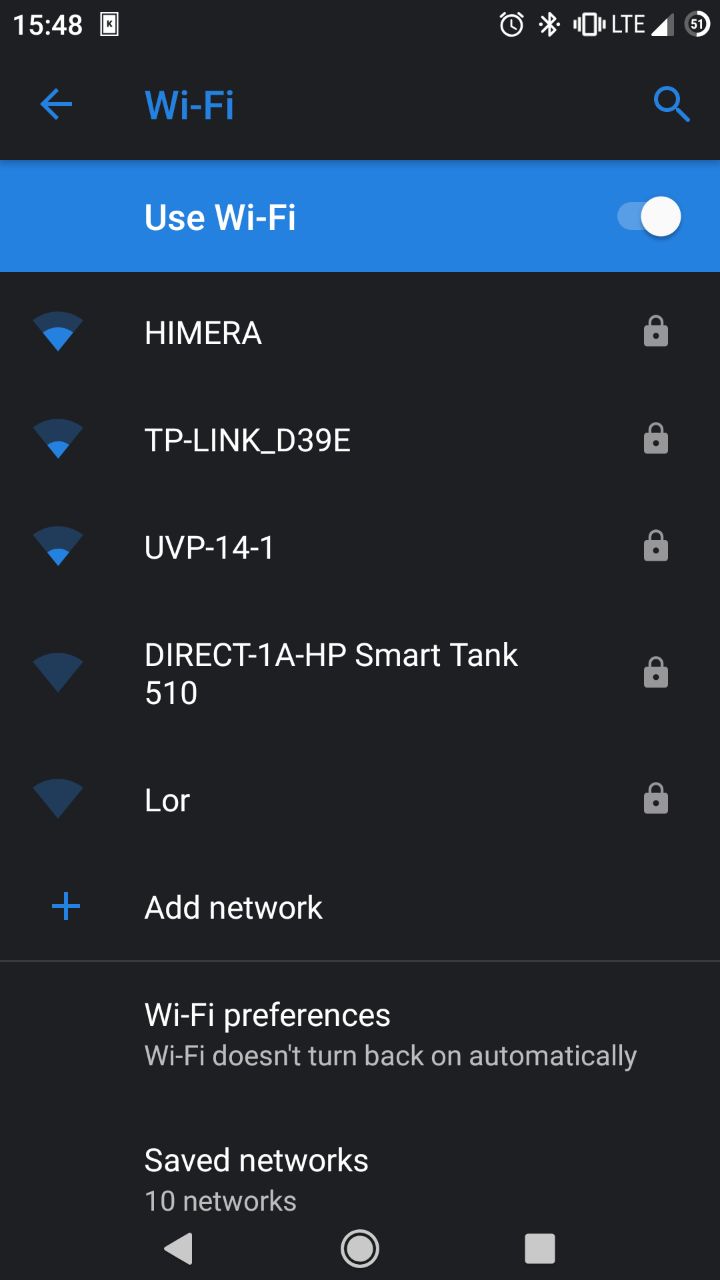Connect to the HIMERA network
This screenshot has width=720, height=1280.
click(x=360, y=332)
